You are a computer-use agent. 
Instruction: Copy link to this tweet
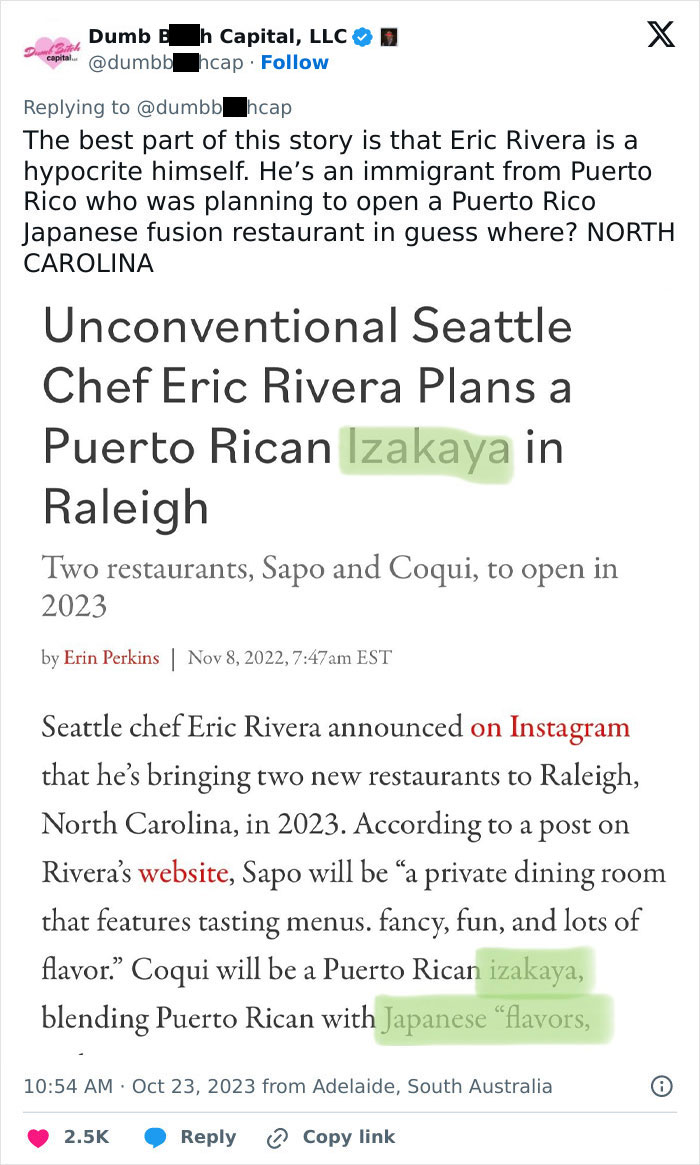[331, 1137]
